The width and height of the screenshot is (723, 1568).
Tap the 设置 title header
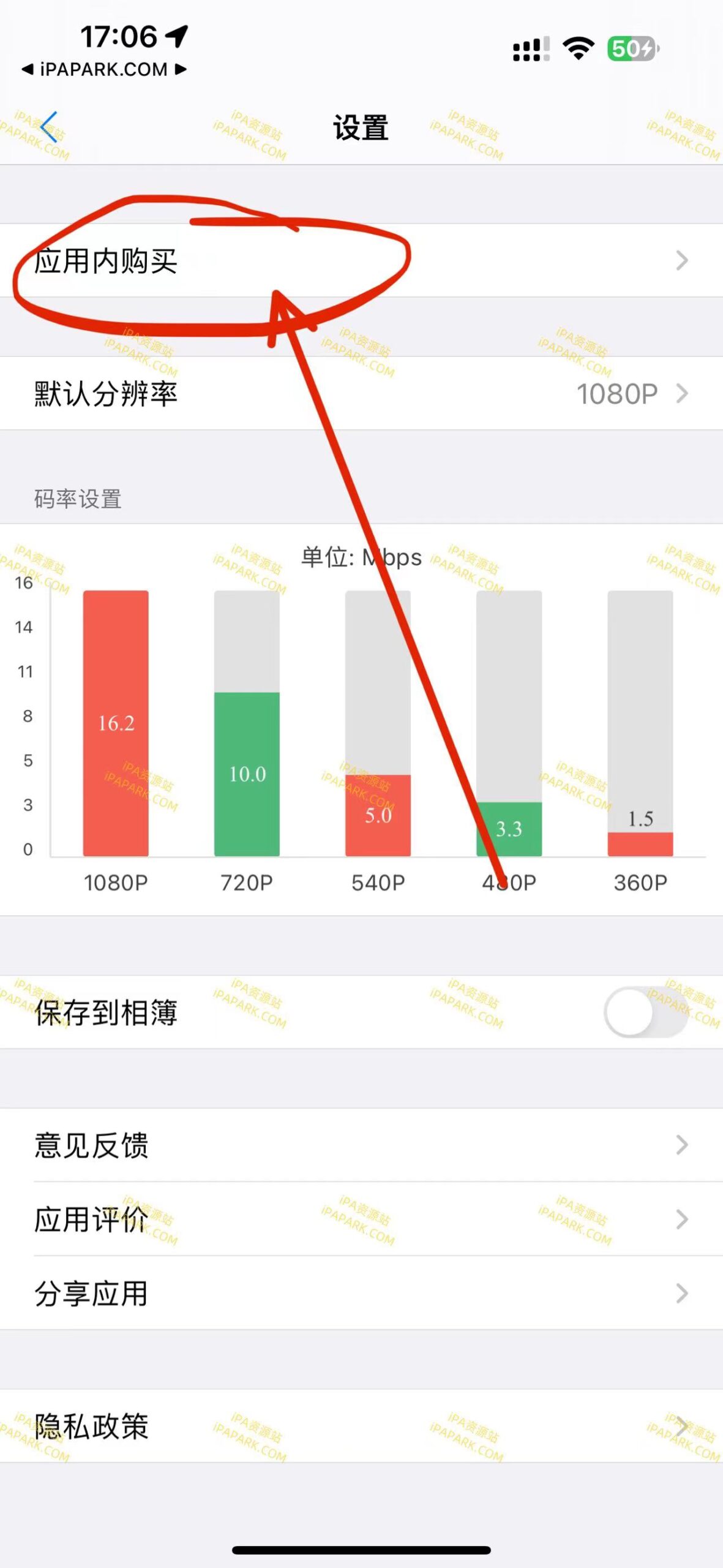point(360,127)
